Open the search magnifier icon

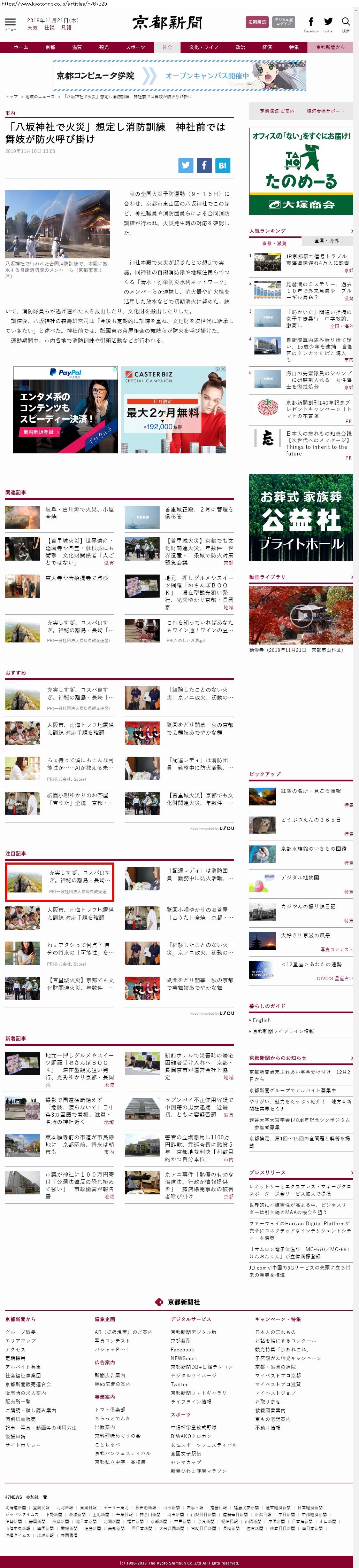coord(346,23)
